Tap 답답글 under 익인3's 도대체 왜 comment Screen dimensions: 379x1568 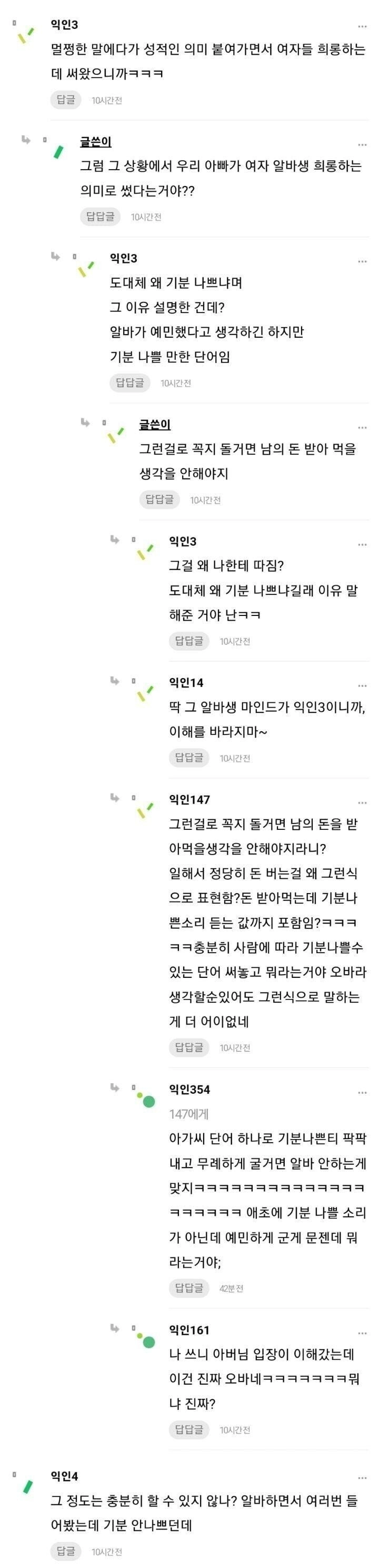(130, 383)
